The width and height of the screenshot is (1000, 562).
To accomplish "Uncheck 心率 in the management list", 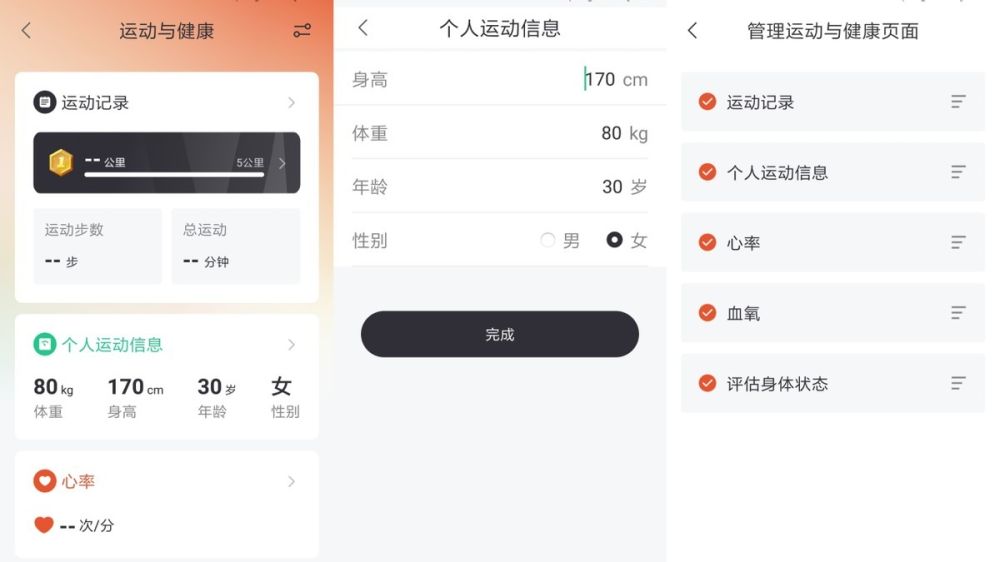I will coord(707,243).
